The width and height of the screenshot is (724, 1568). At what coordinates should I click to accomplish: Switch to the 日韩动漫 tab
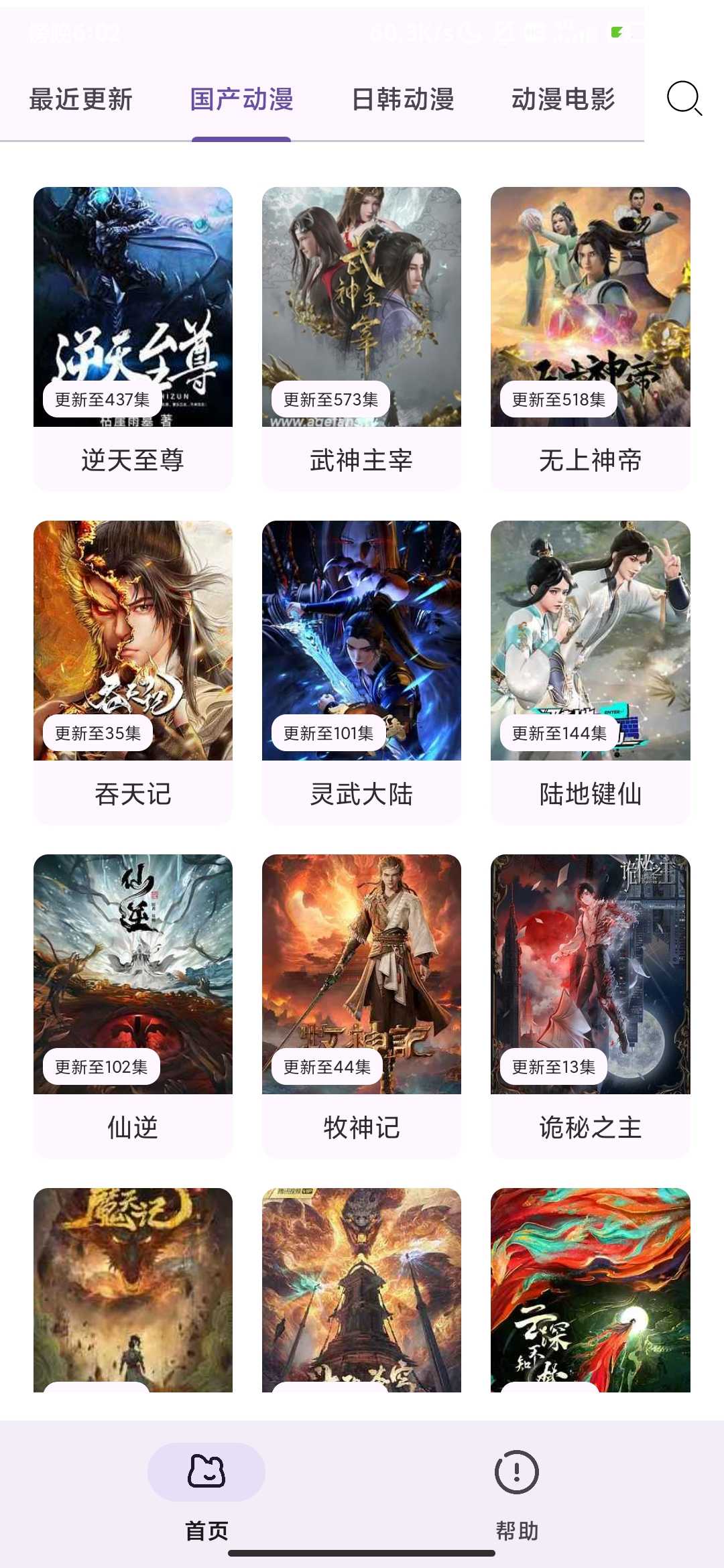tap(403, 100)
